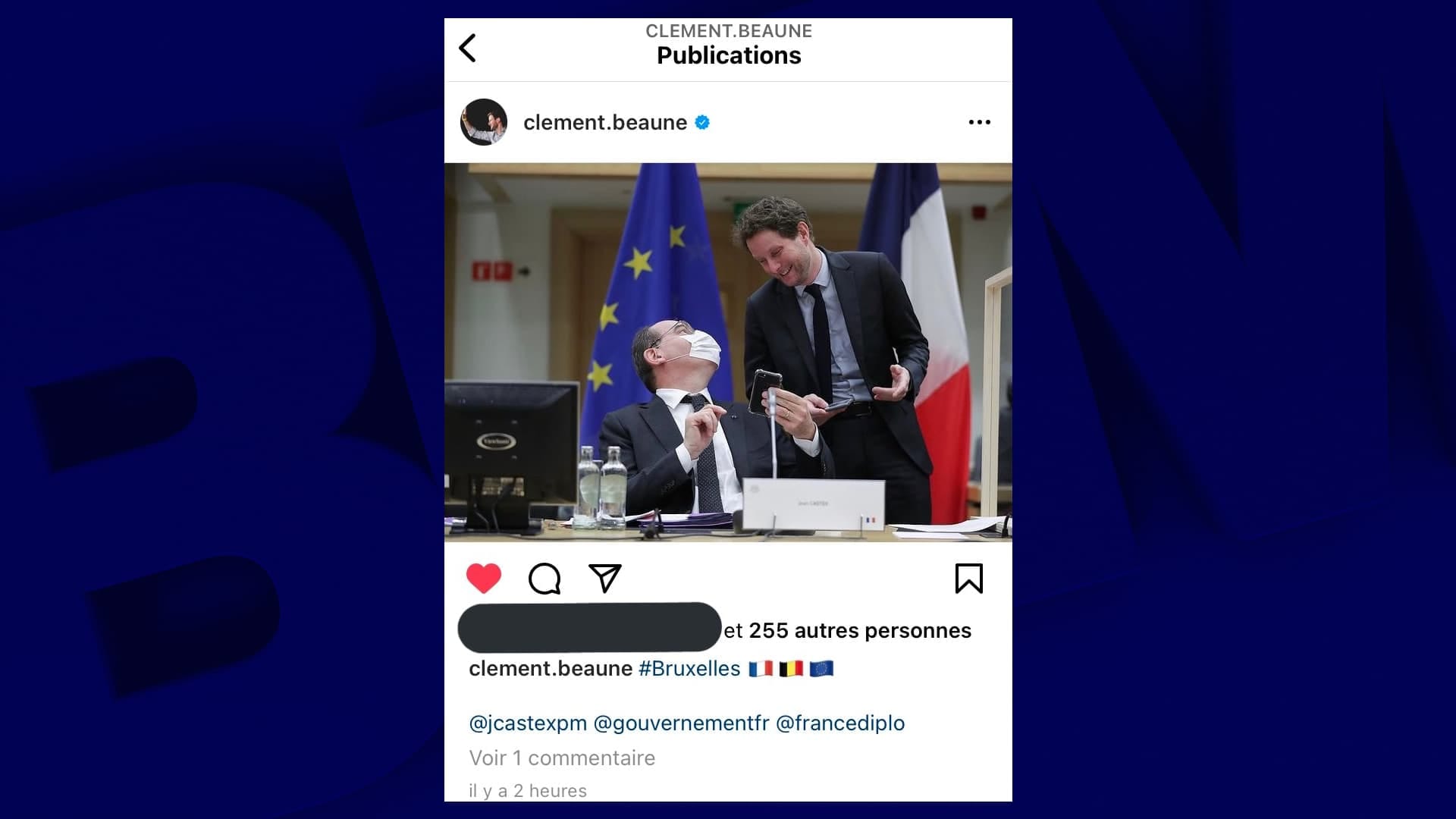Image resolution: width=1456 pixels, height=819 pixels.
Task: Tap Voir 1 commentaire
Action: [562, 758]
